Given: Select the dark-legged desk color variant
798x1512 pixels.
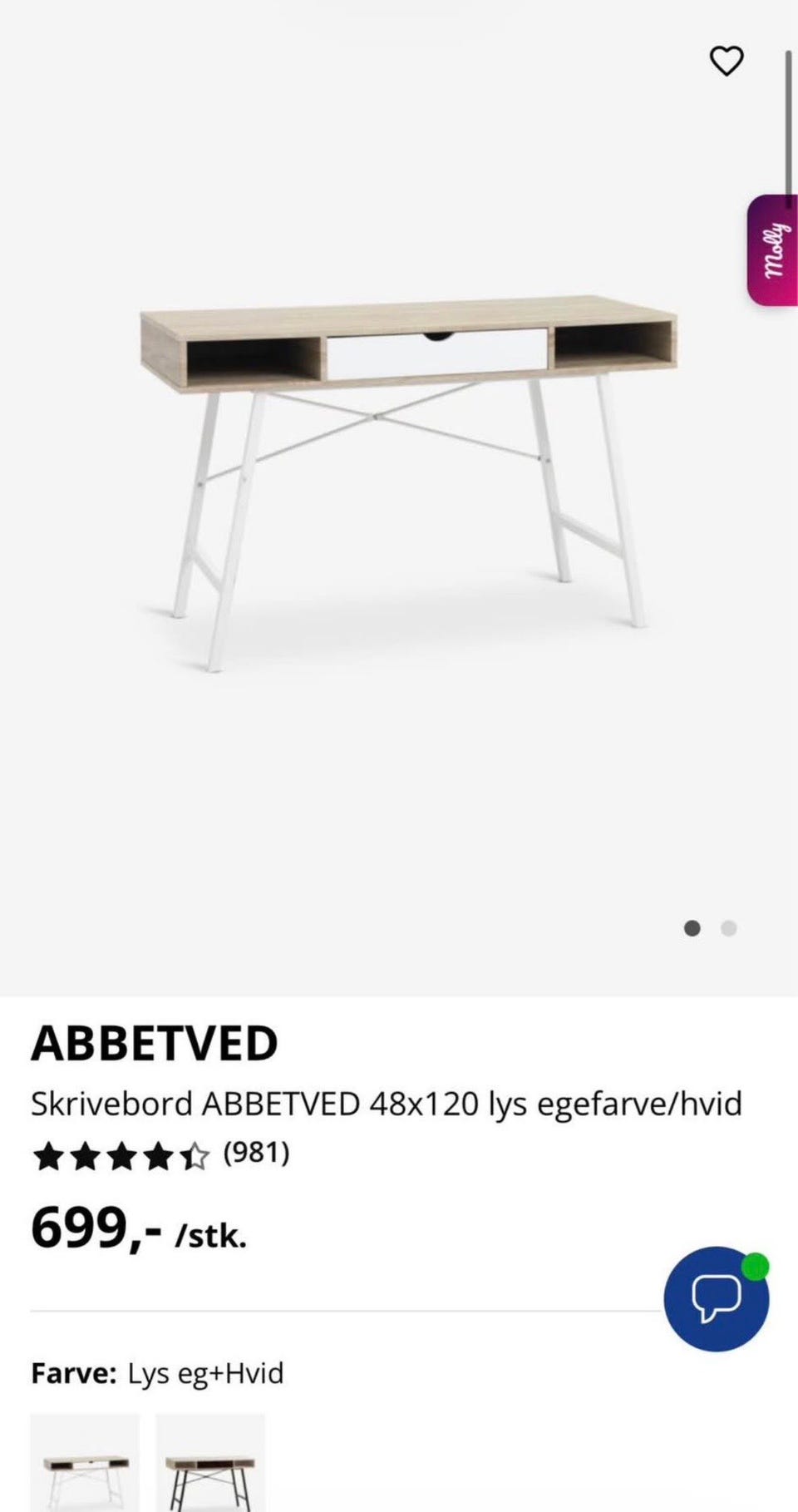Looking at the screenshot, I should click(210, 1465).
